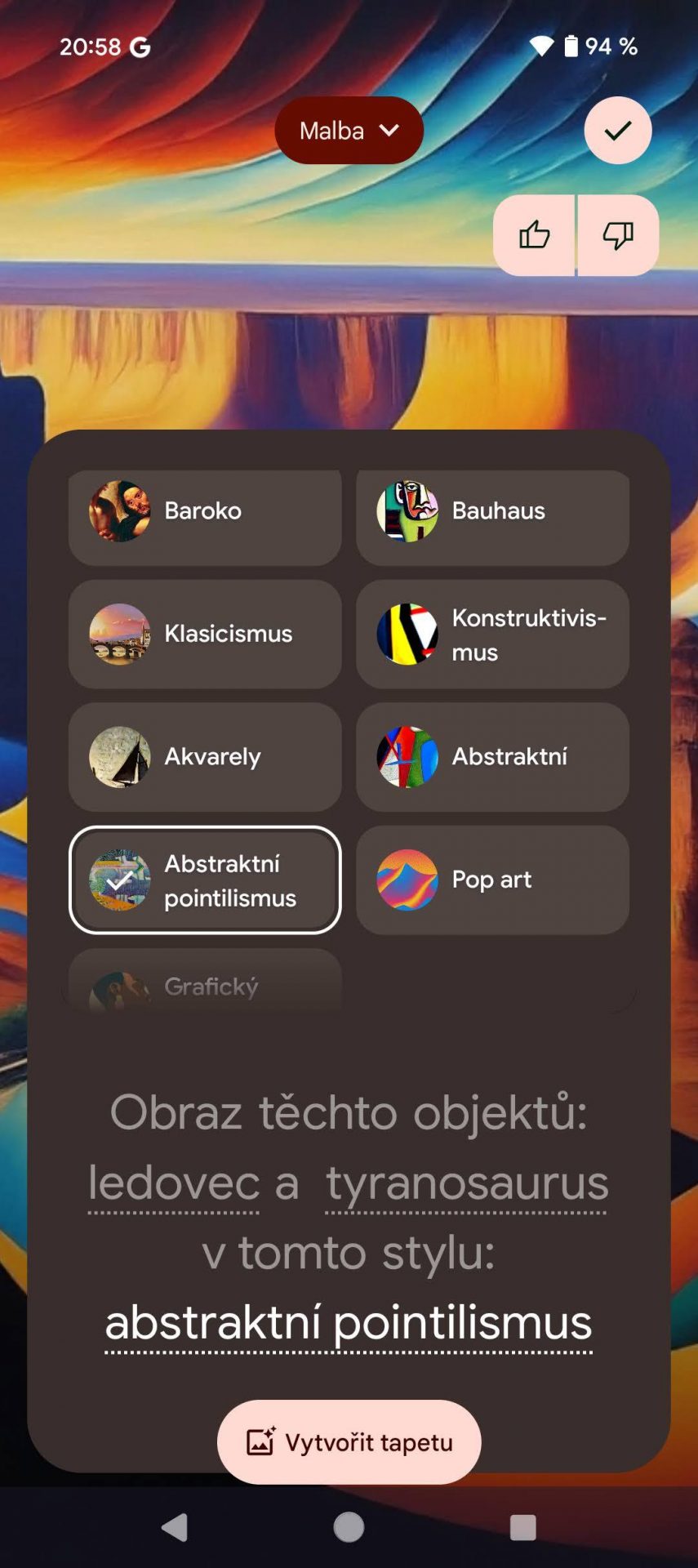This screenshot has height=1568, width=698.
Task: Give thumbs up feedback
Action: pyautogui.click(x=535, y=235)
